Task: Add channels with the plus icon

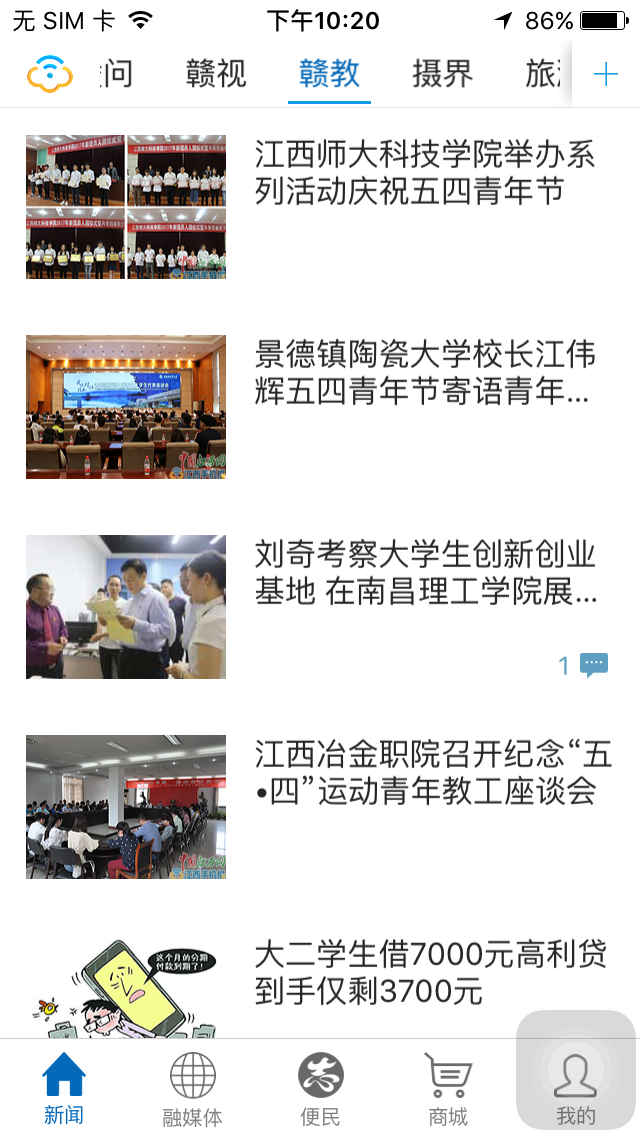Action: tap(606, 74)
